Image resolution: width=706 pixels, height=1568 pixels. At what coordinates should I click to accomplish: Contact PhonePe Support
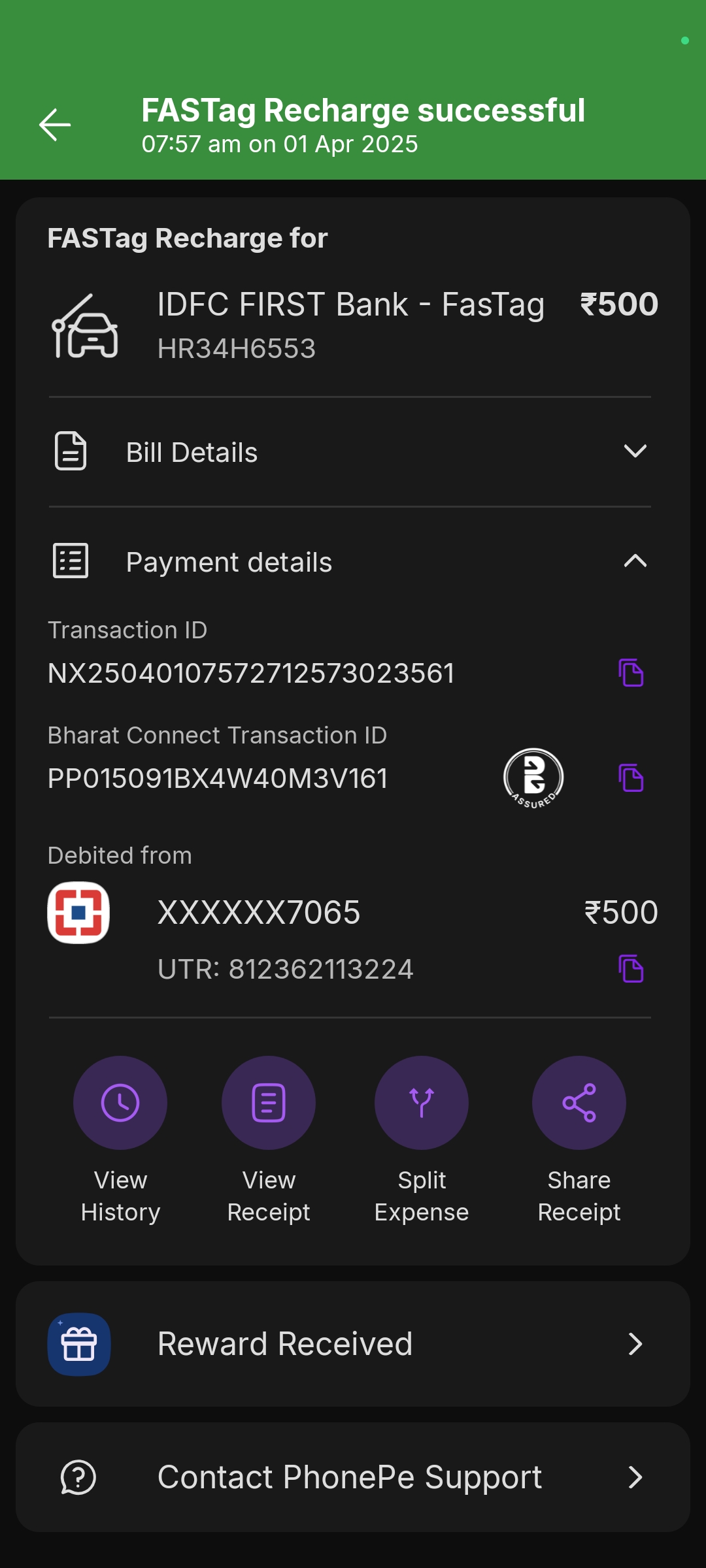click(x=353, y=1477)
